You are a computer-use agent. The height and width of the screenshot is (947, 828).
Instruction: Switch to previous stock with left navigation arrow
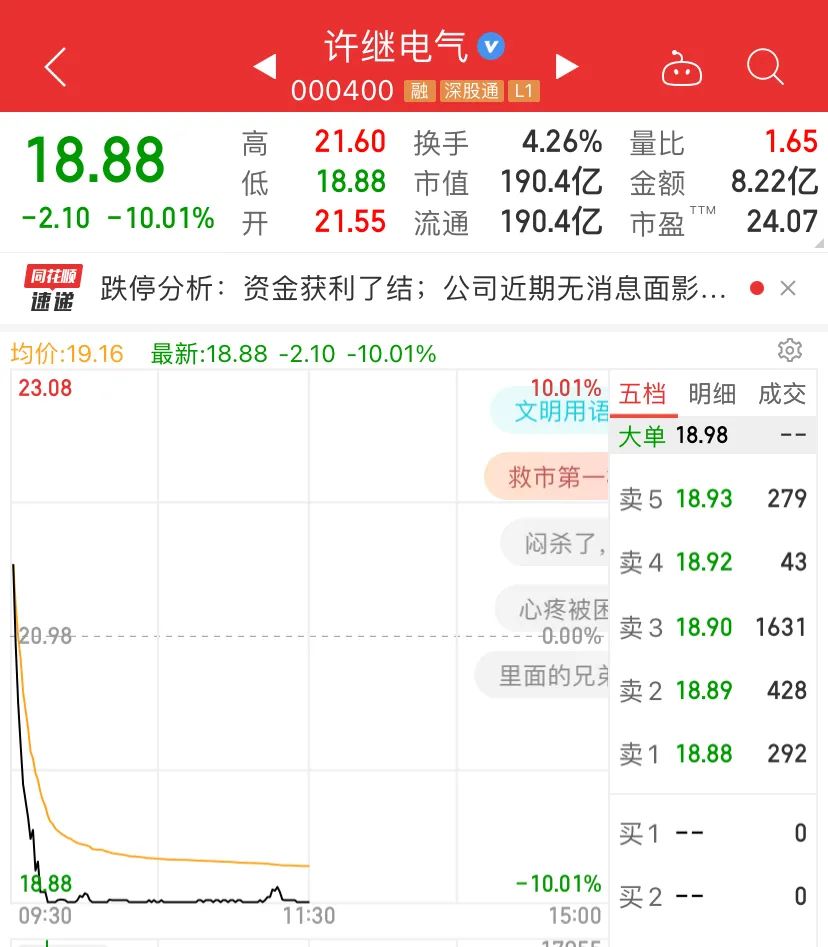pyautogui.click(x=265, y=65)
